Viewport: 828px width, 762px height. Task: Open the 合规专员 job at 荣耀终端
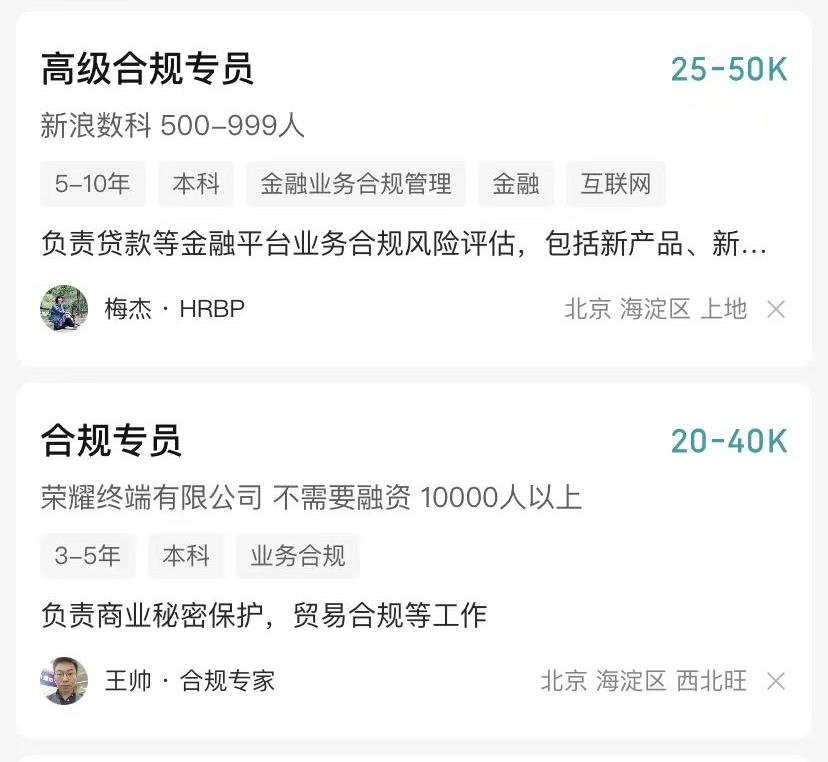(x=110, y=441)
